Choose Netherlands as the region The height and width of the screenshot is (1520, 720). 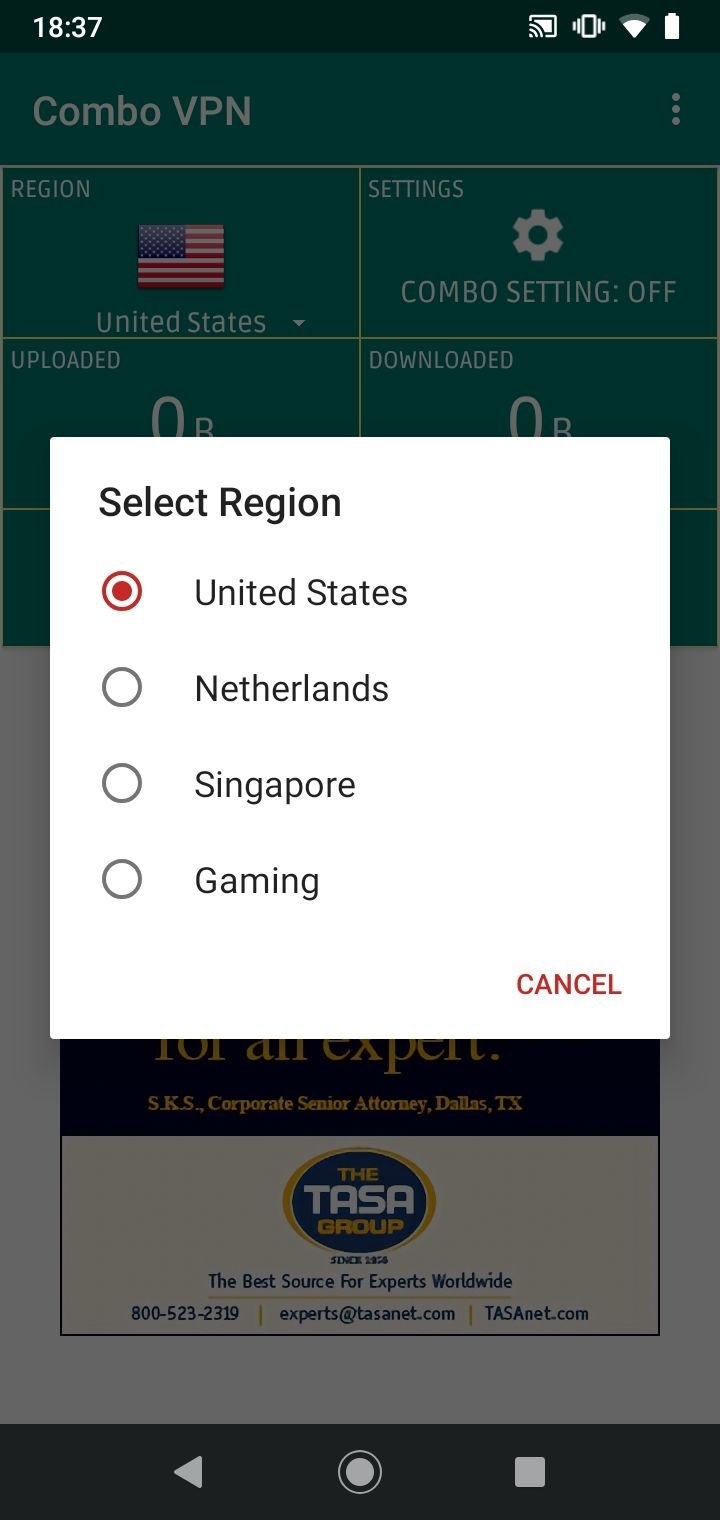[360, 688]
